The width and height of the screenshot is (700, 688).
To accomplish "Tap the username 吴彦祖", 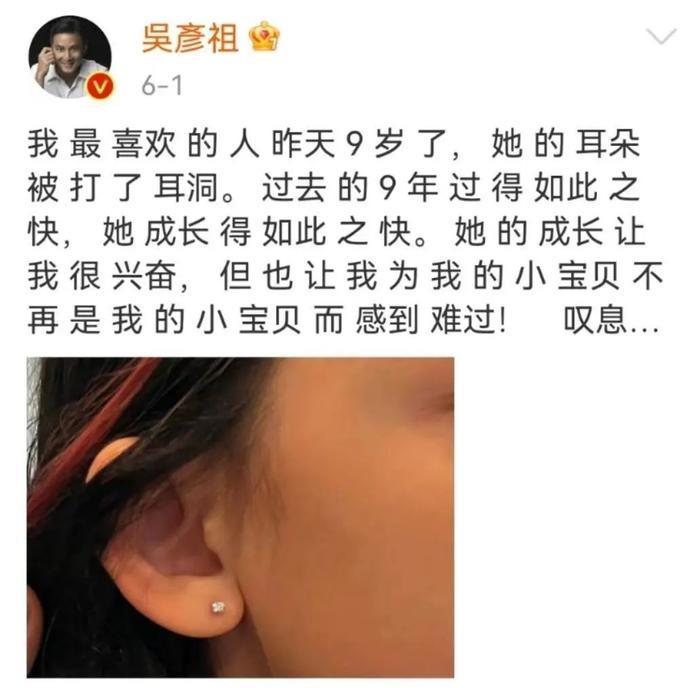I will point(189,38).
